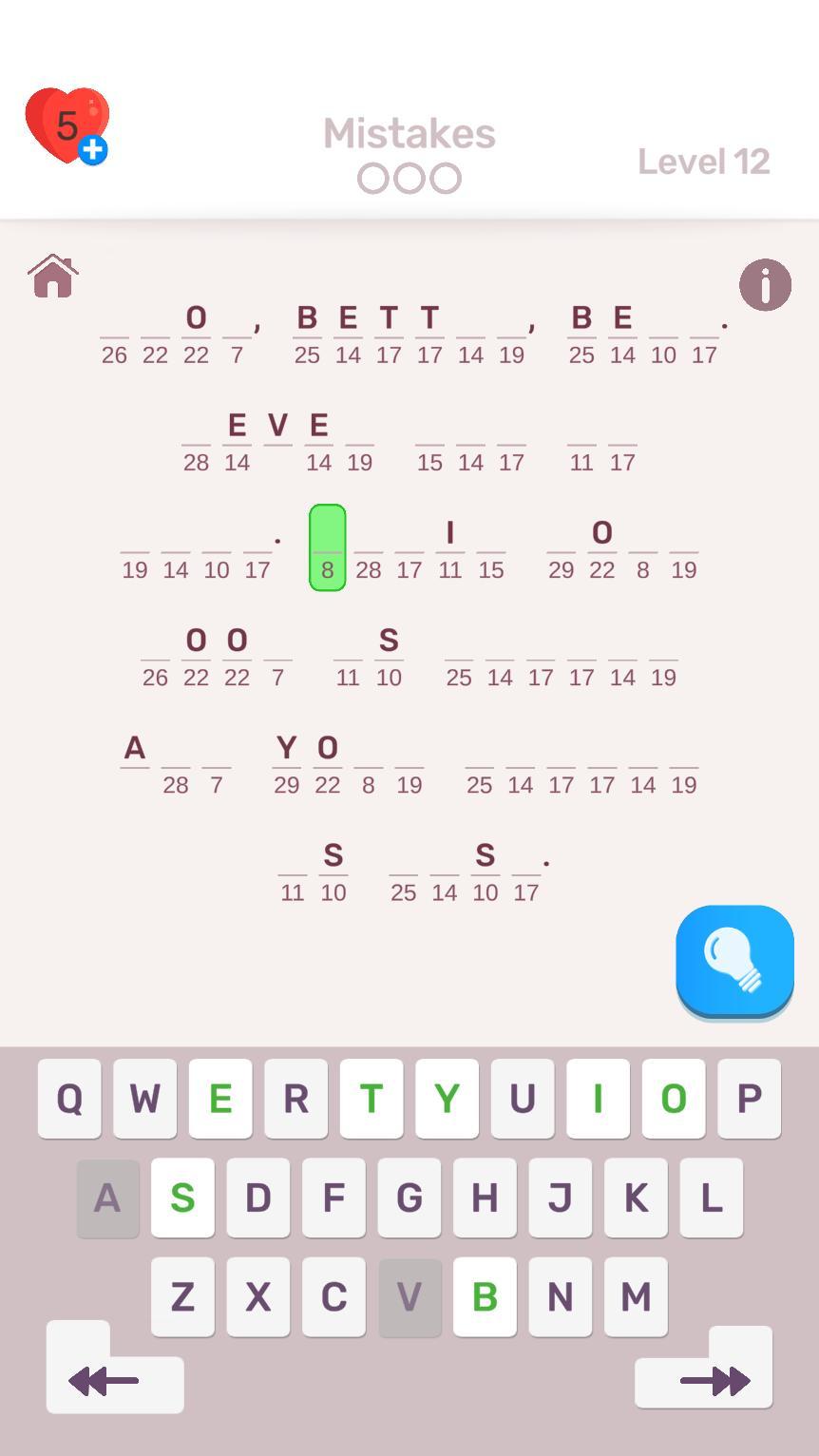Screen dimensions: 819x1456
Task: Go to the home screen icon
Action: point(53,277)
